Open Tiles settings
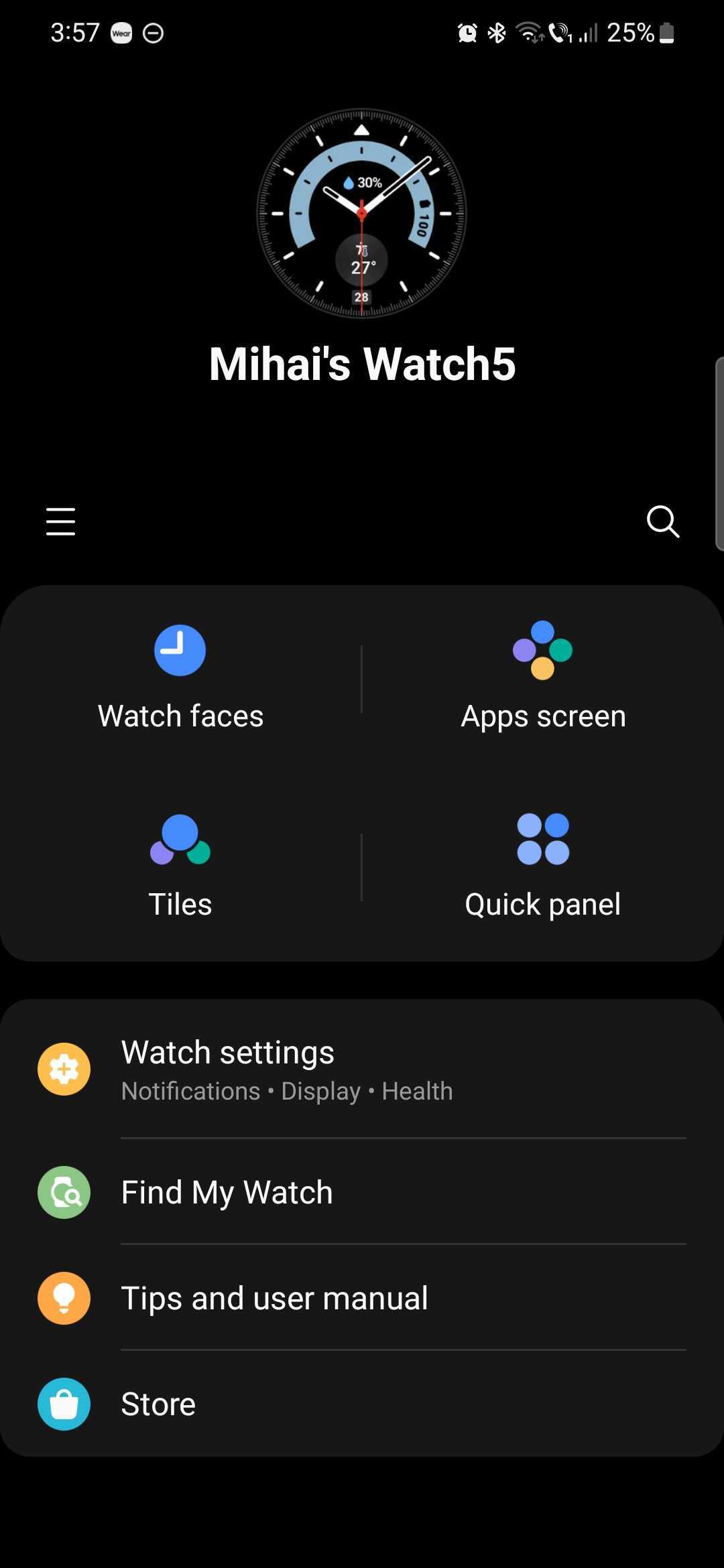The image size is (724, 1568). 180,866
